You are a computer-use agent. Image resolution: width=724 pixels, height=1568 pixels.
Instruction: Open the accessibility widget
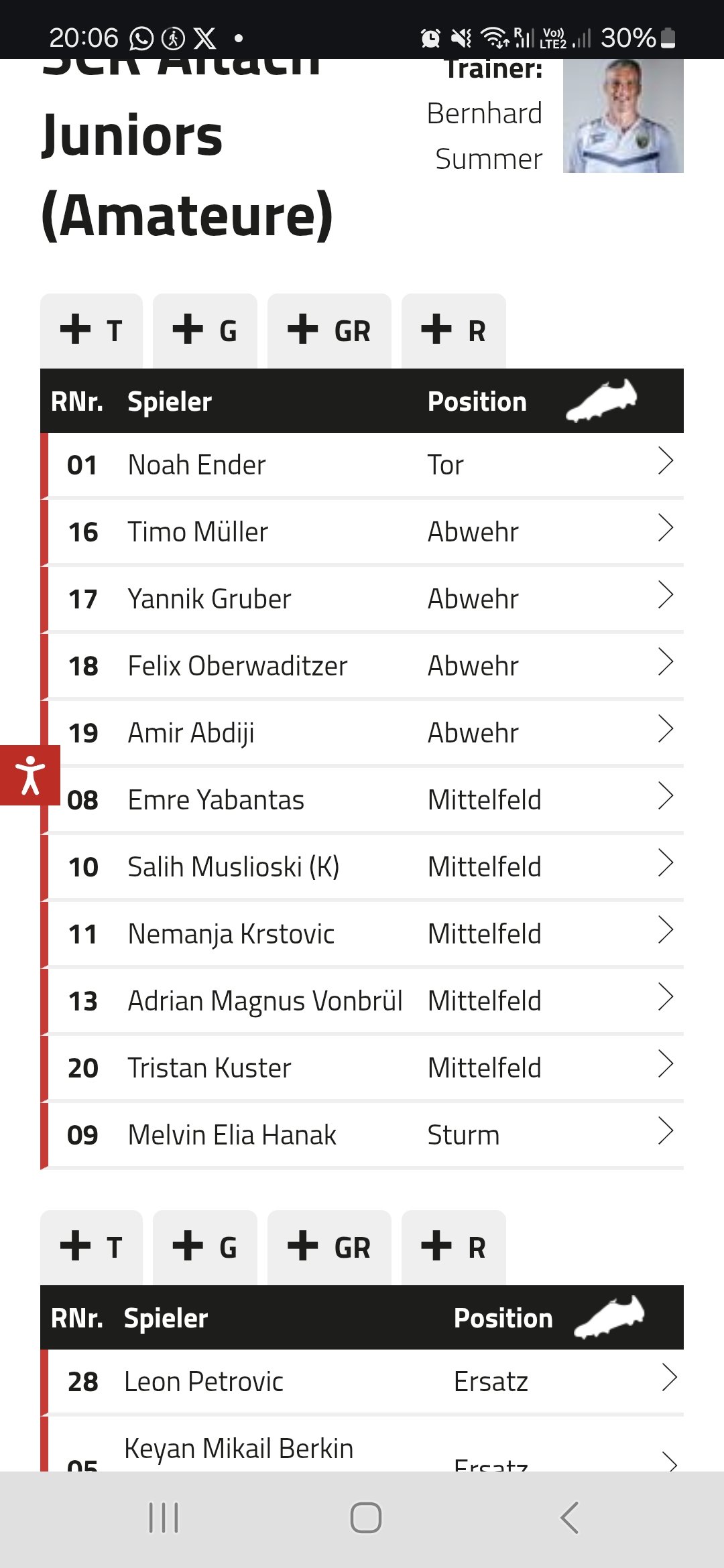tap(29, 775)
